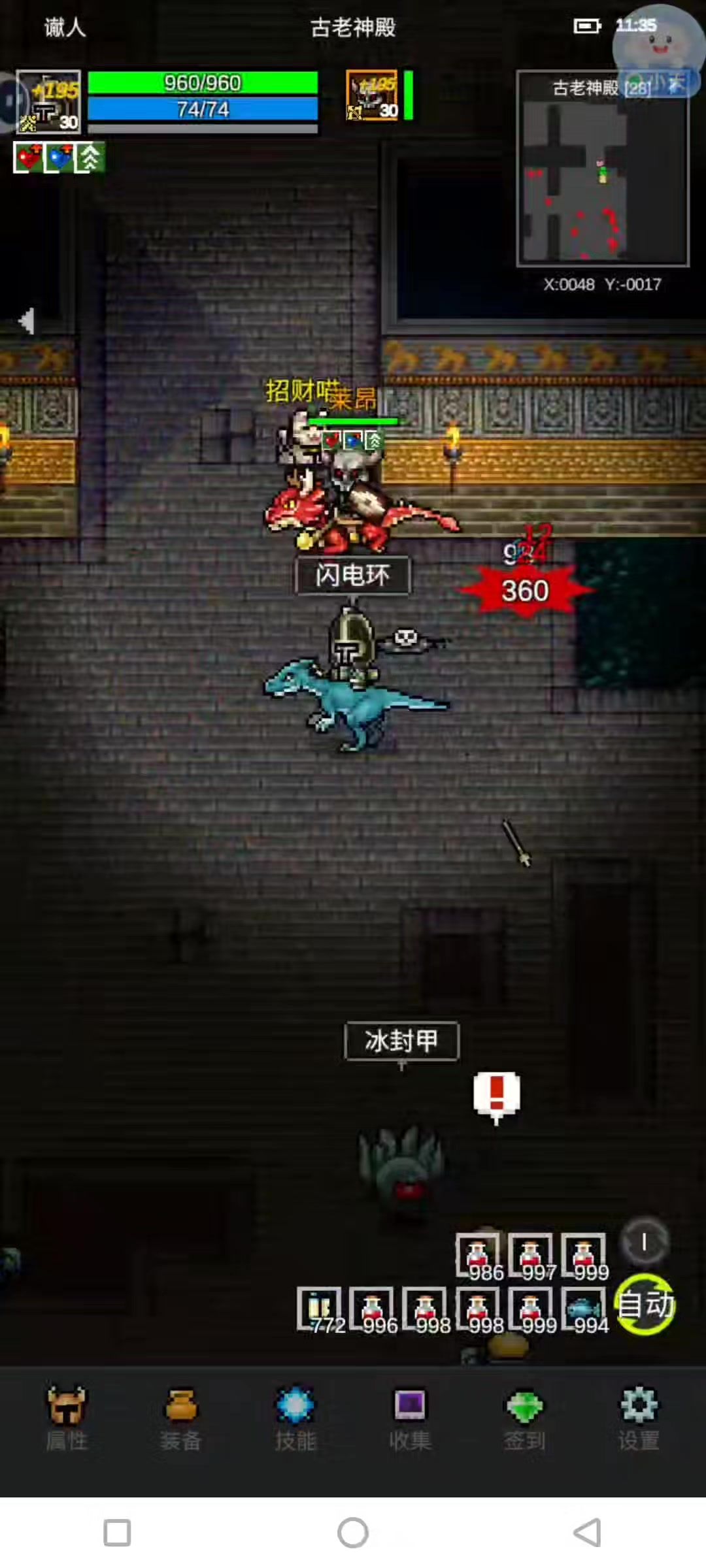Go back with system back button

coord(586,1532)
